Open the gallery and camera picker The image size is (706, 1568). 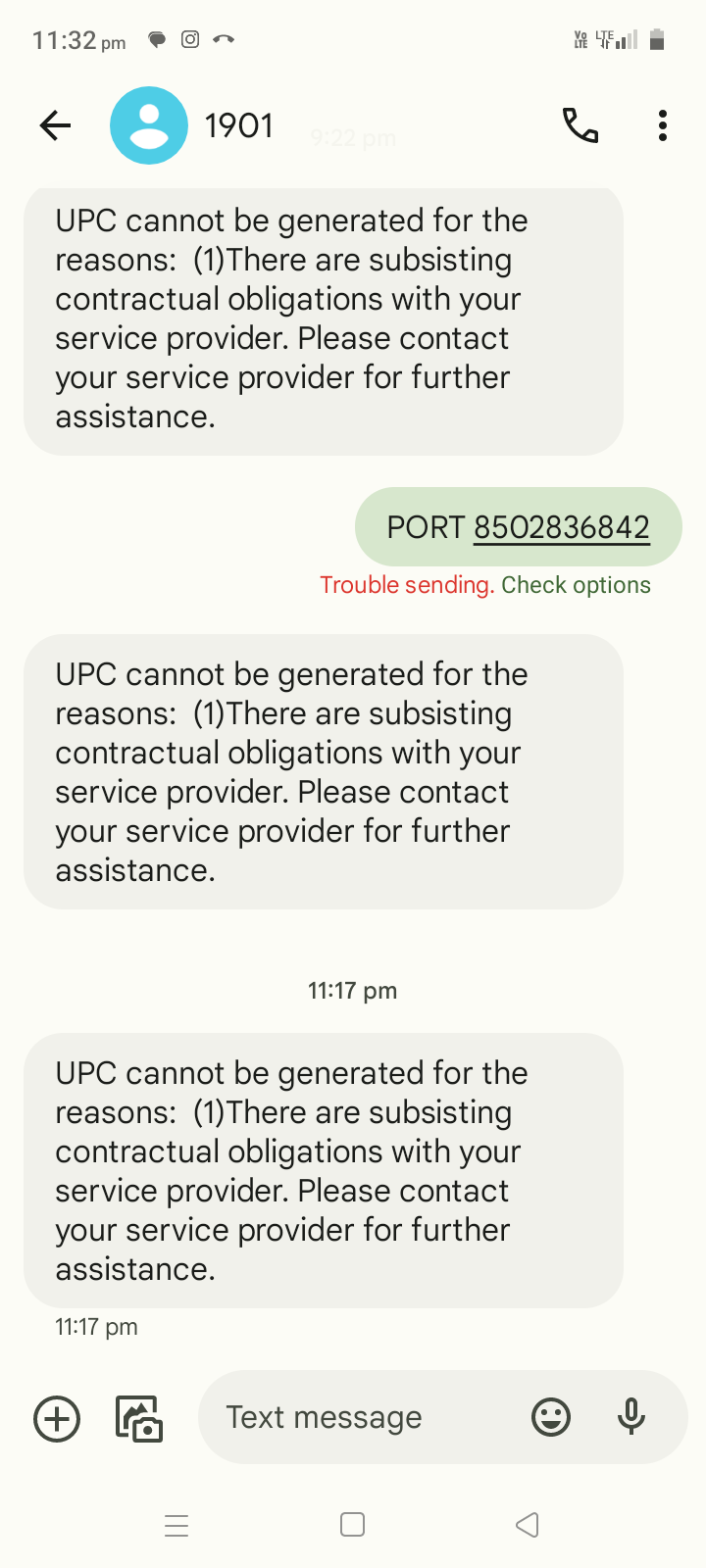pyautogui.click(x=139, y=1418)
